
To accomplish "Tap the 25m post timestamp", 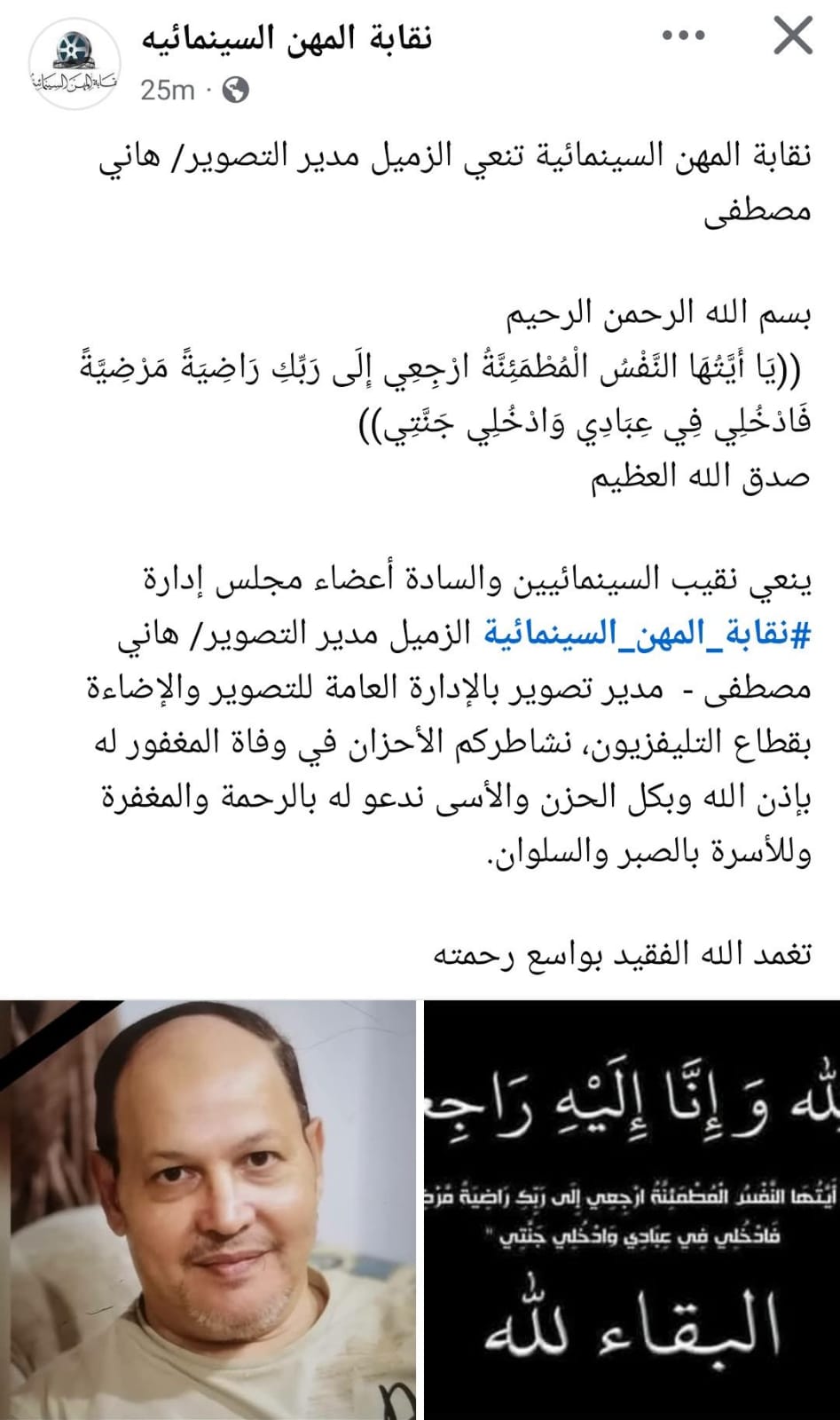I will click(168, 90).
